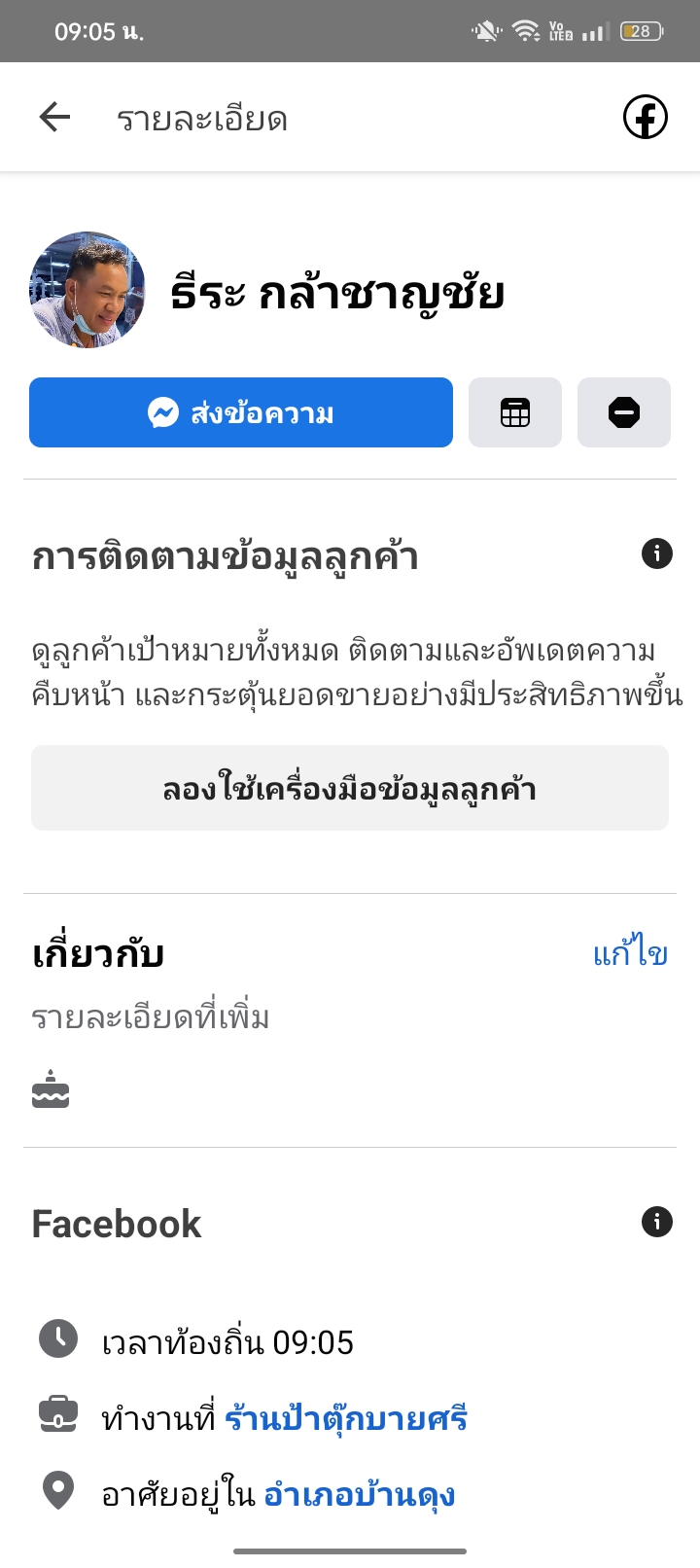Image resolution: width=700 pixels, height=1568 pixels.
Task: Select ลองใช้เครื่องมือข้อมูลลูกค้า button
Action: click(350, 788)
